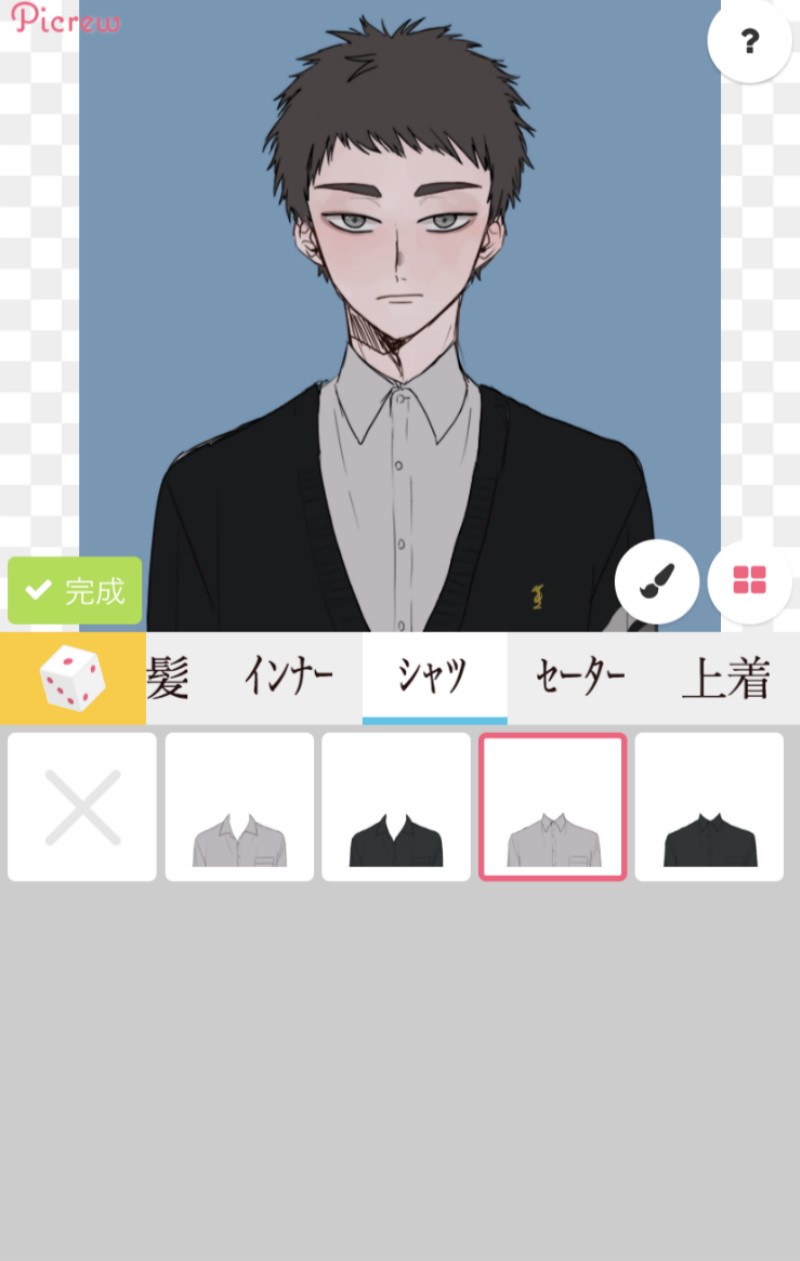Select the grey buttoned-up shirt
The height and width of the screenshot is (1261, 800).
point(553,807)
